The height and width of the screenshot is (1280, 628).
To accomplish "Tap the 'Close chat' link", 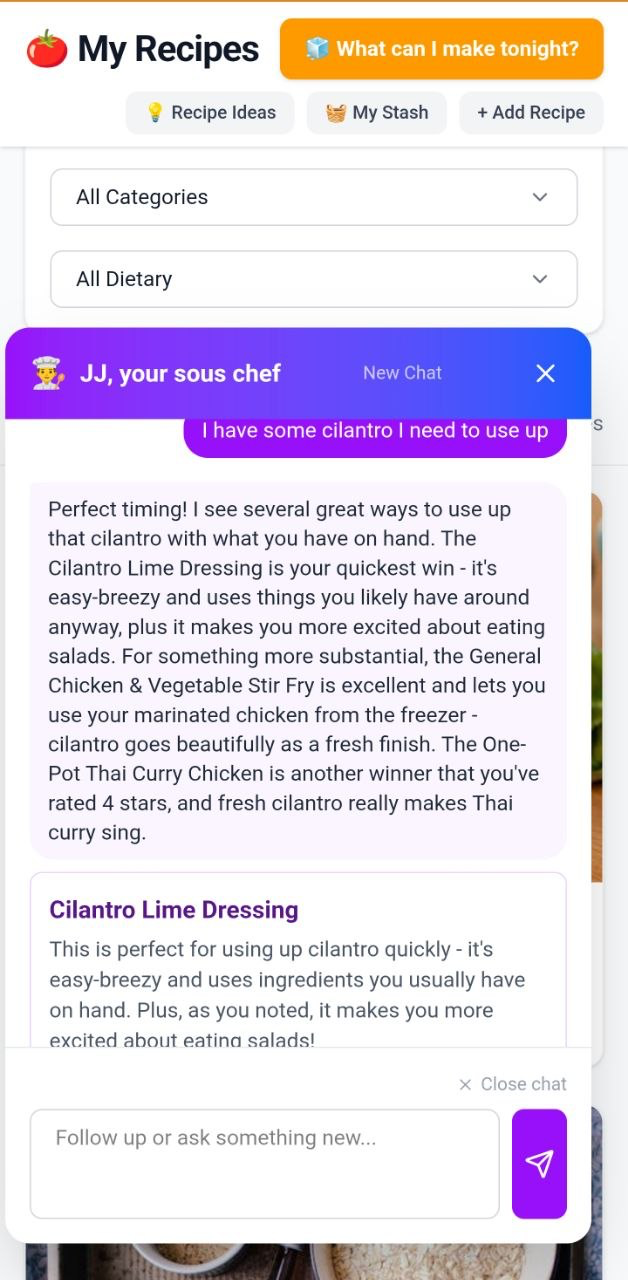I will pos(512,1084).
